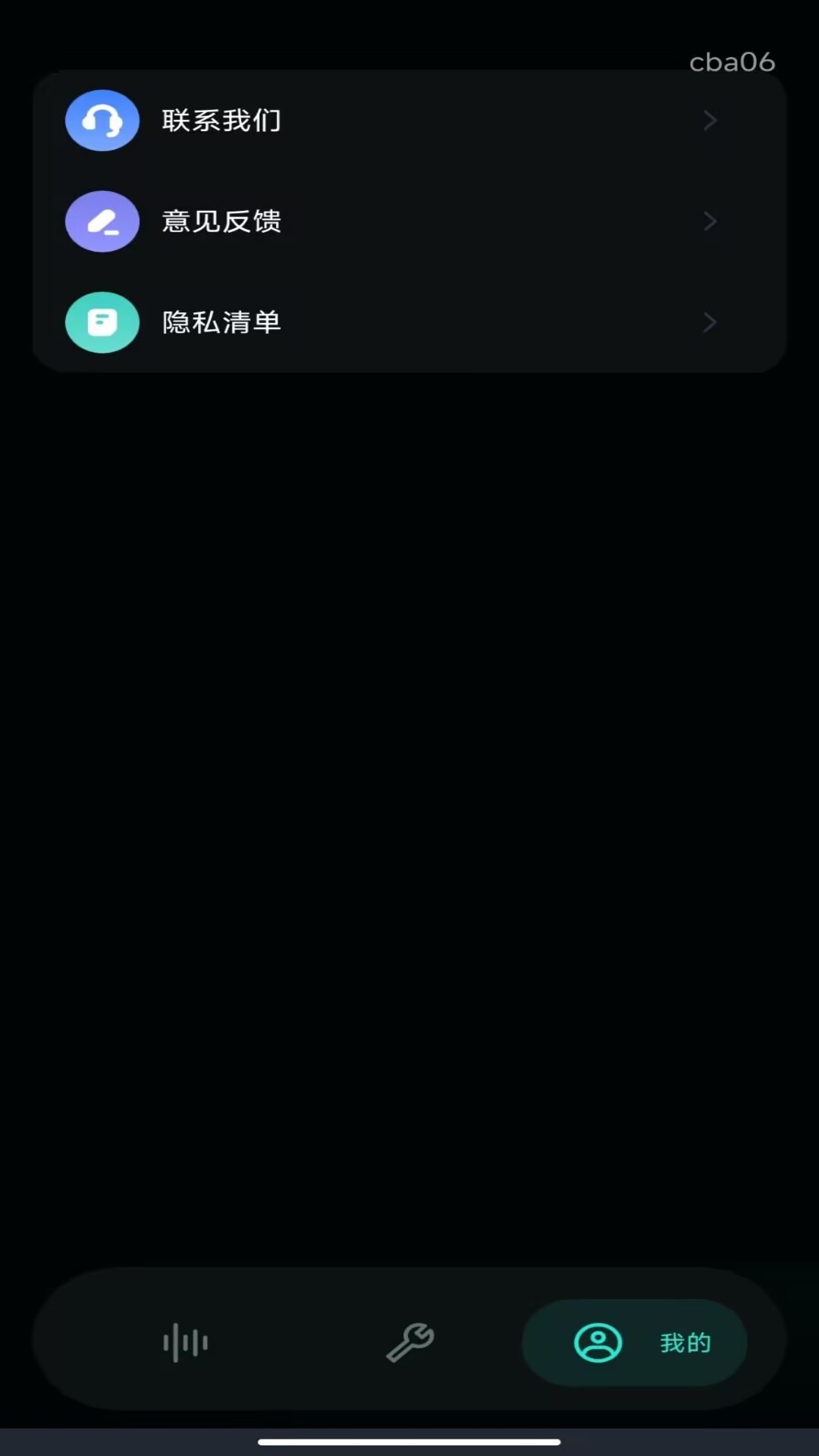819x1456 pixels.
Task: Open the audio waveform icon in bottom bar
Action: coord(184,1342)
